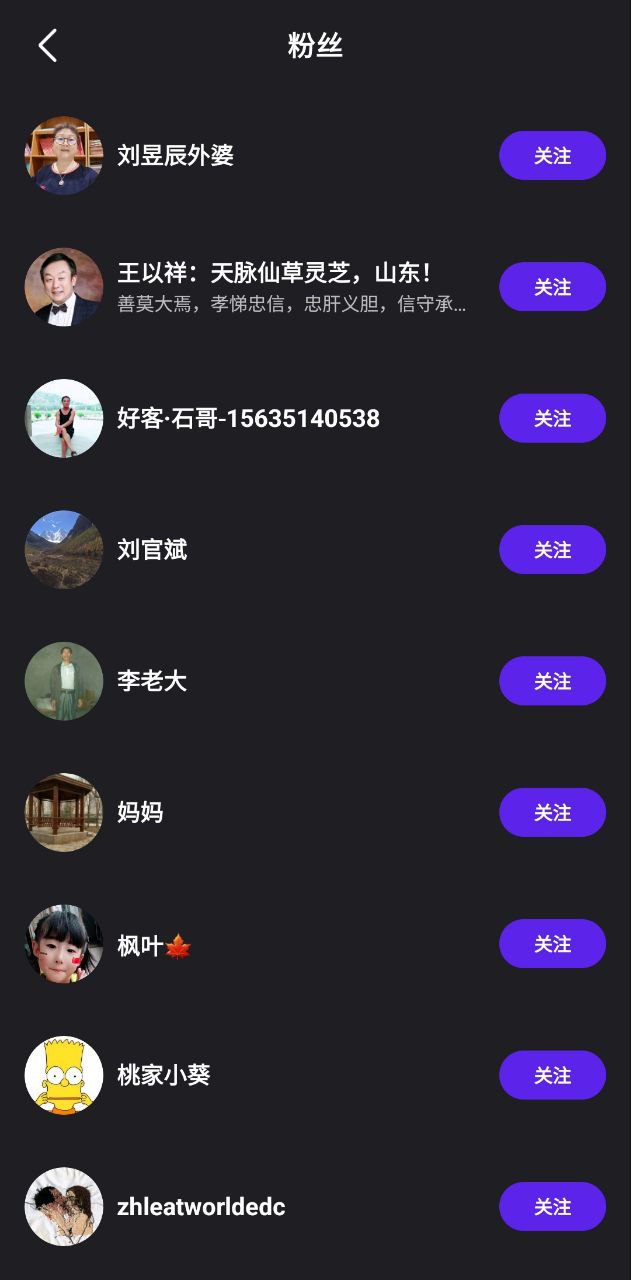Follow the user 李老大
The height and width of the screenshot is (1280, 631).
point(552,681)
